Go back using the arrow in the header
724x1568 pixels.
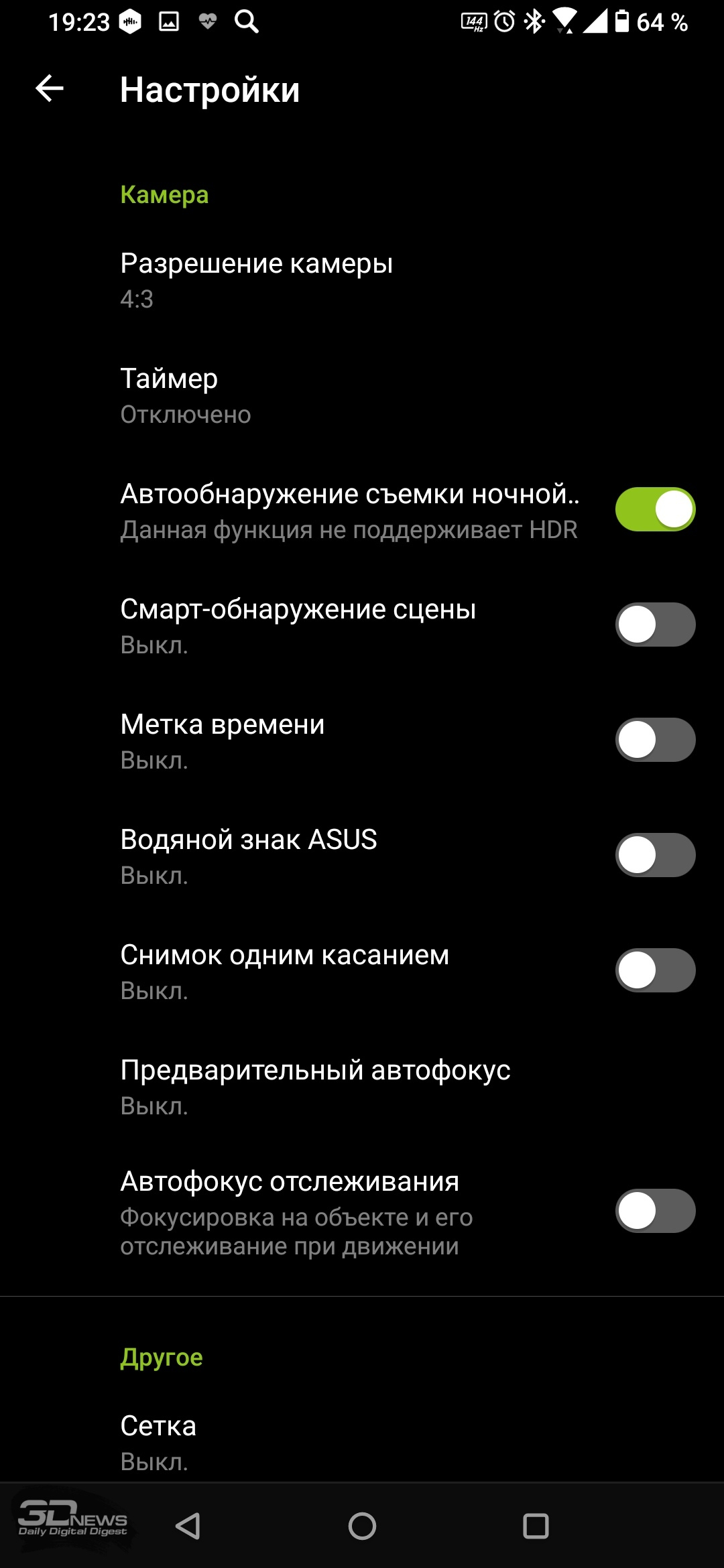point(50,88)
